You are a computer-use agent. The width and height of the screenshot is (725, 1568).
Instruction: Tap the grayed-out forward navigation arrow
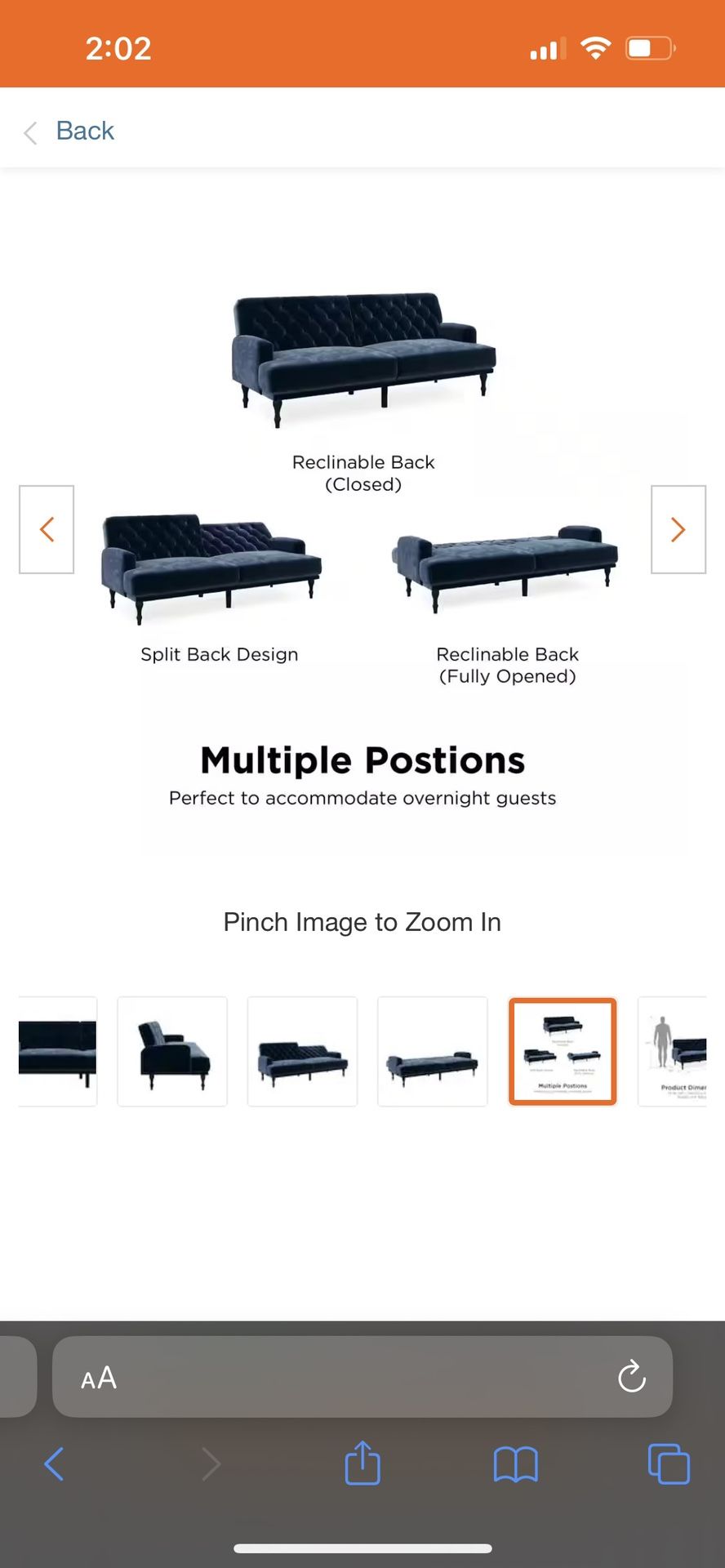[211, 1464]
